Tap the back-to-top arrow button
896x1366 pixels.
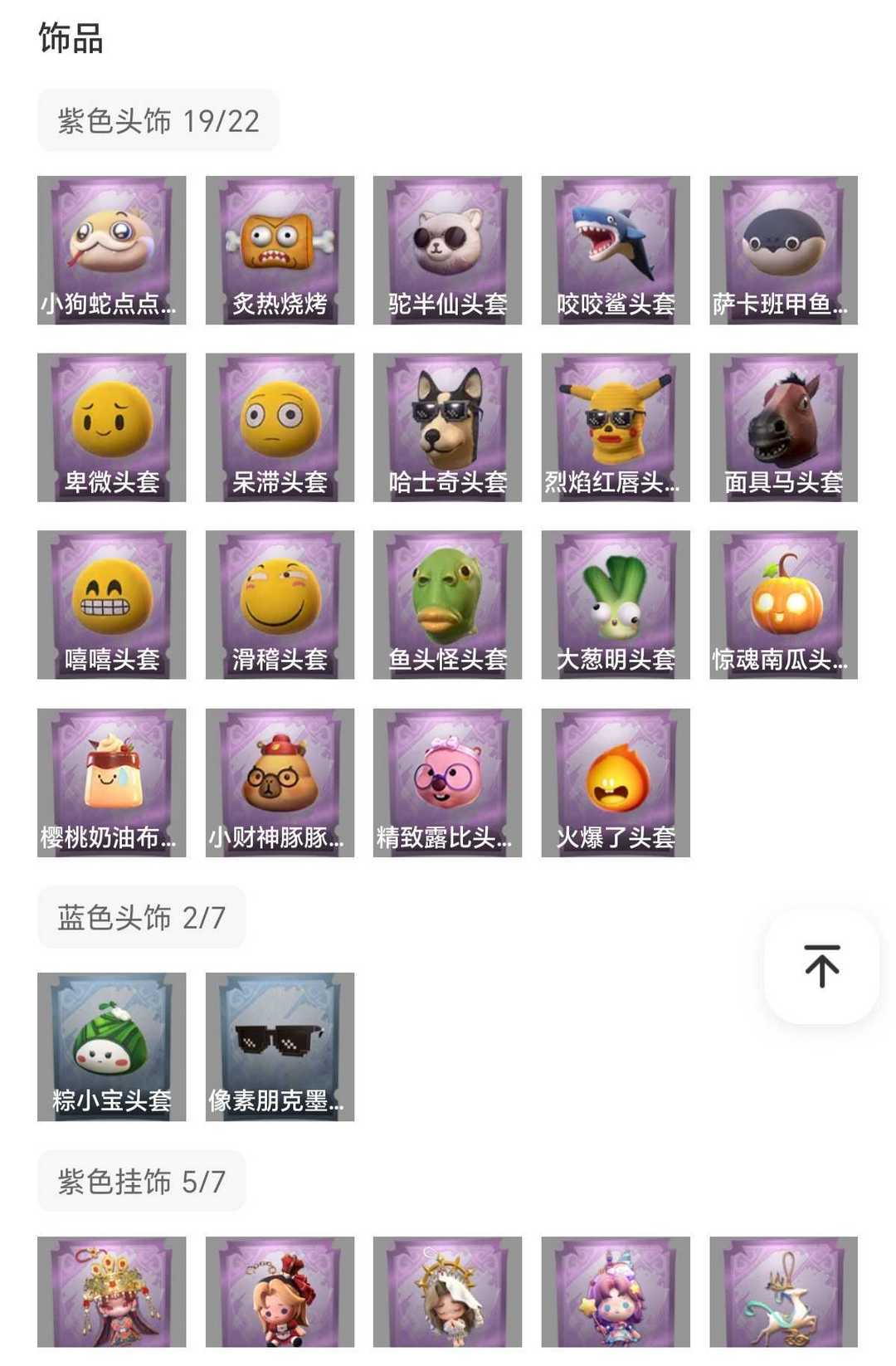coord(821,967)
